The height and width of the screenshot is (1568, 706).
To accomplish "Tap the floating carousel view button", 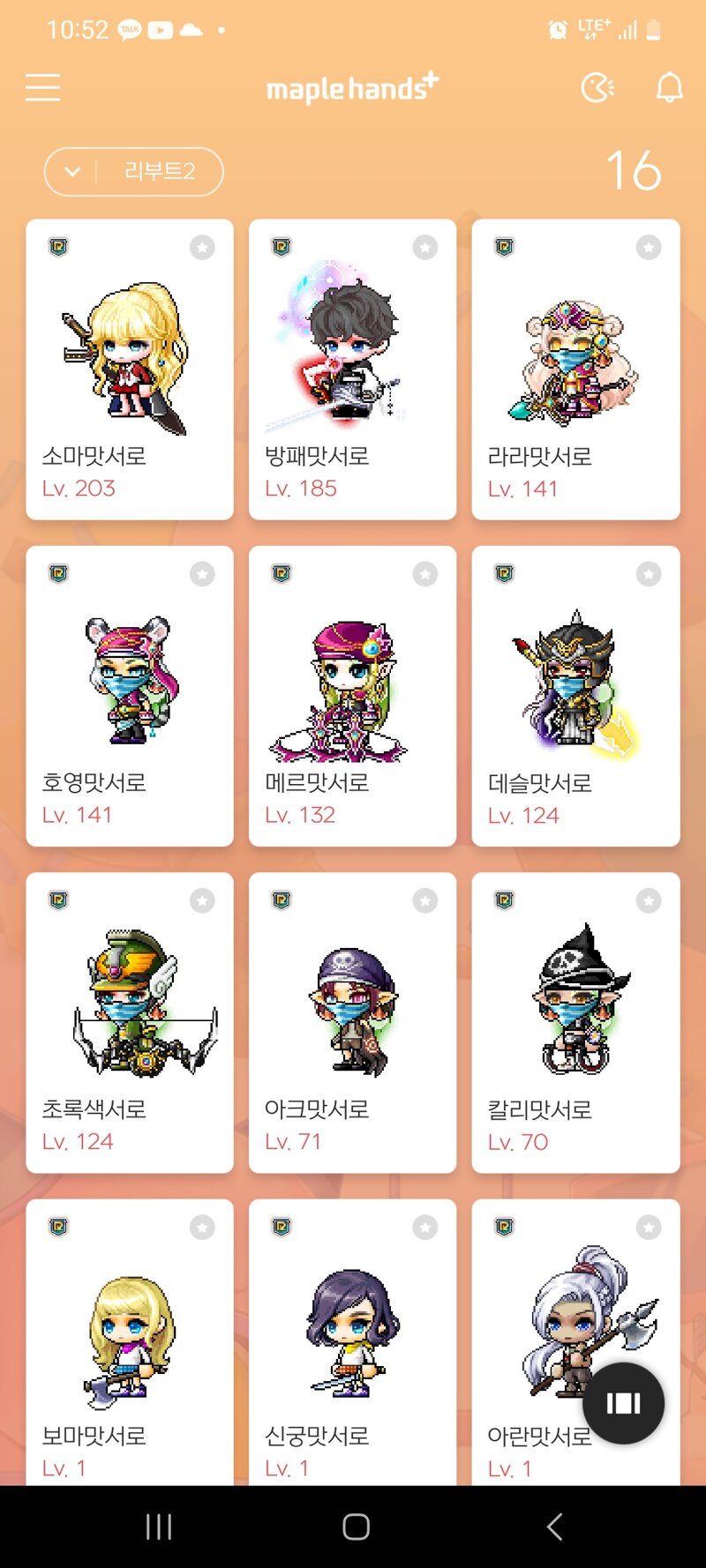I will click(623, 1403).
